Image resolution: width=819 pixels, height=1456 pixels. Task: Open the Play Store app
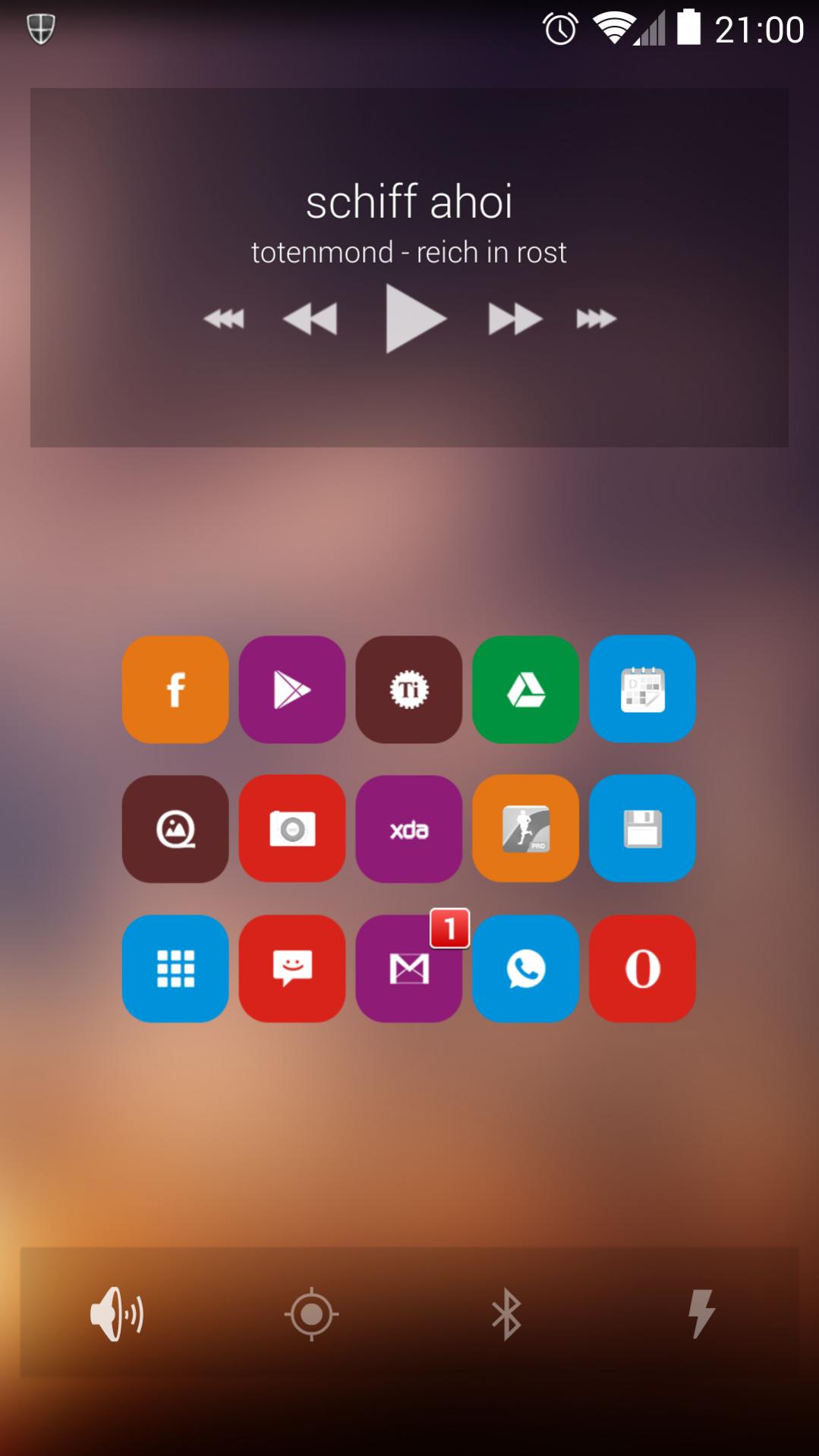pos(292,689)
